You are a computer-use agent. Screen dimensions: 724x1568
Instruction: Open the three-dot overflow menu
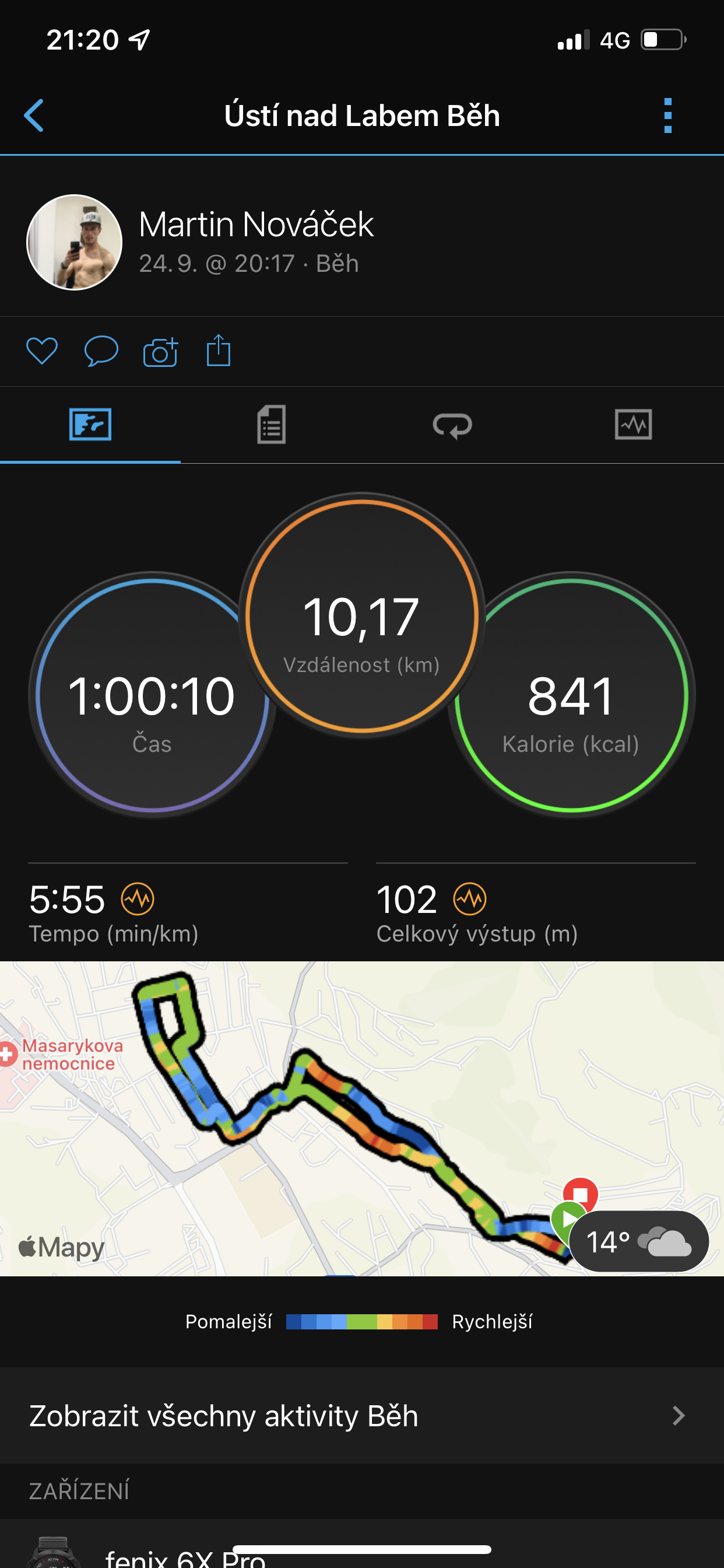point(667,115)
